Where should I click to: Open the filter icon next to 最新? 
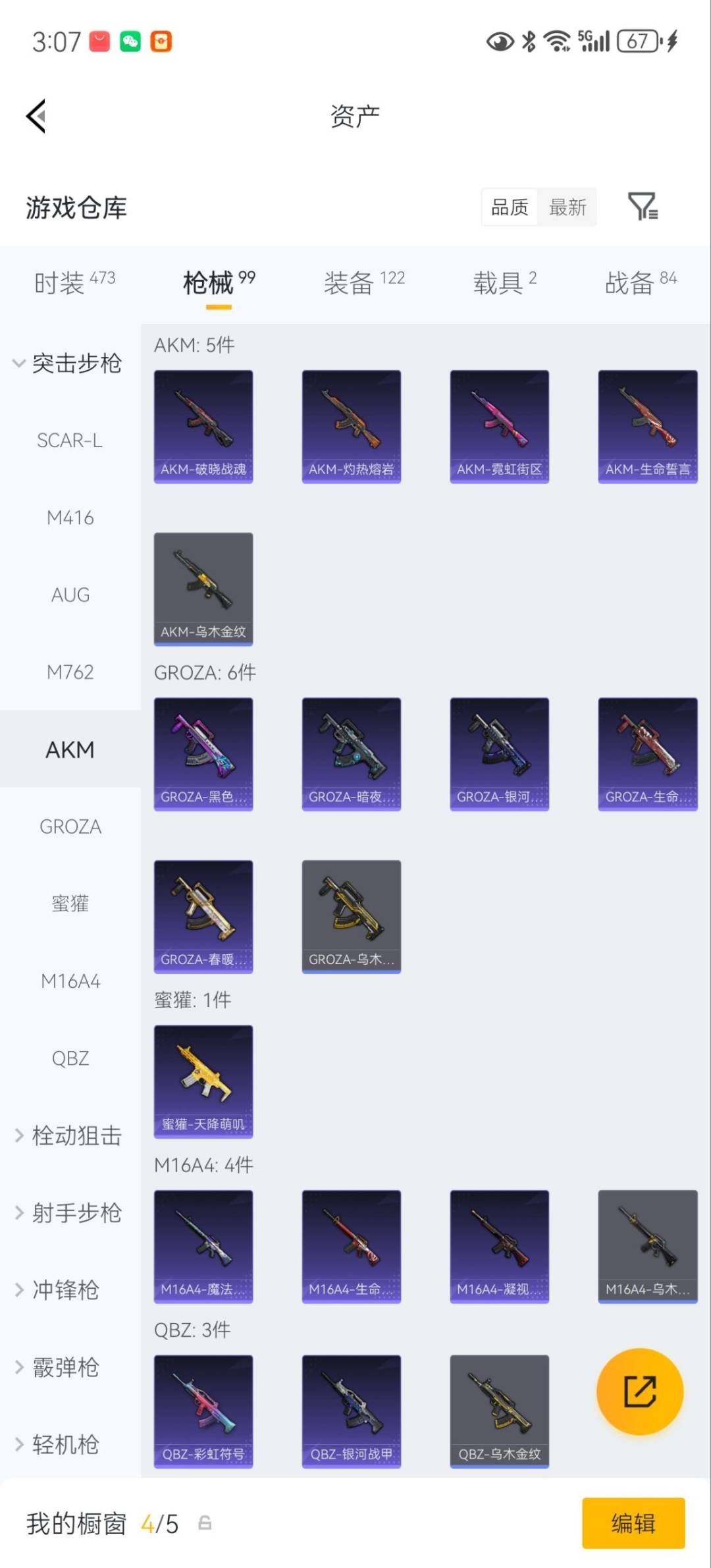(642, 207)
